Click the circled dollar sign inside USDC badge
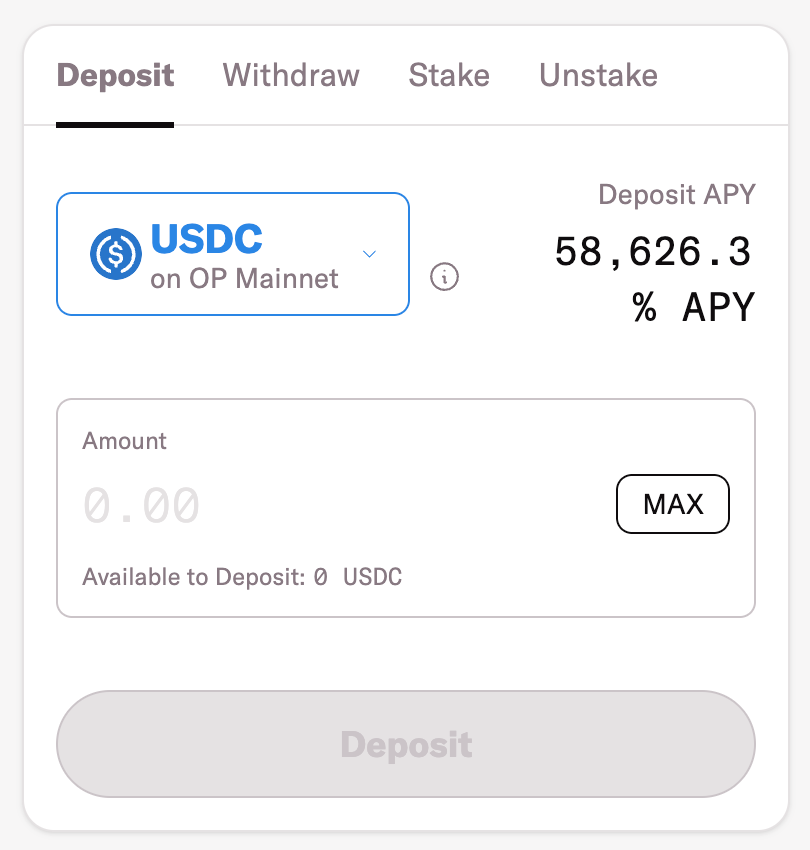Screen dimensions: 810x850 click(x=115, y=253)
